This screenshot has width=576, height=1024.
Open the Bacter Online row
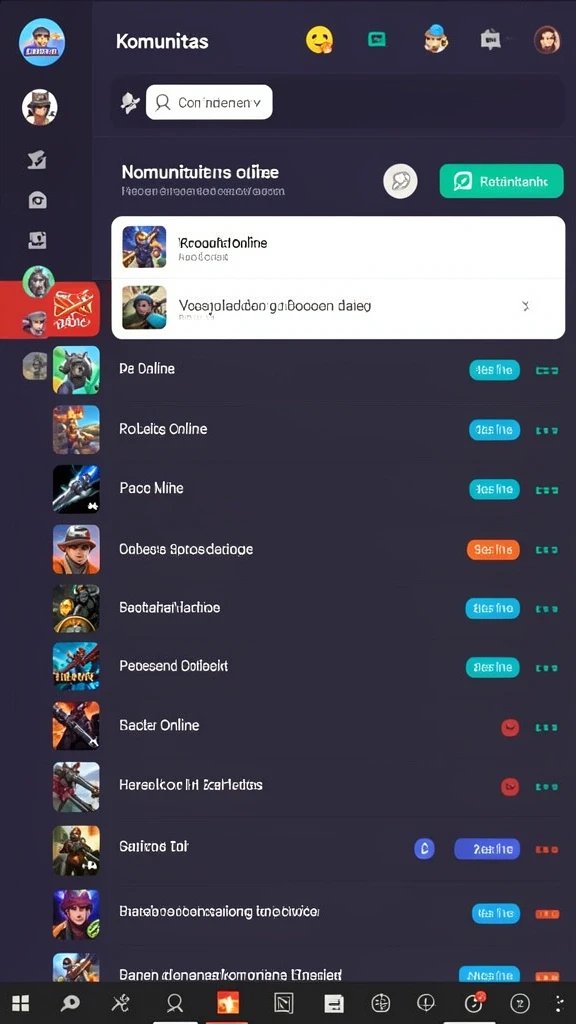pos(307,726)
